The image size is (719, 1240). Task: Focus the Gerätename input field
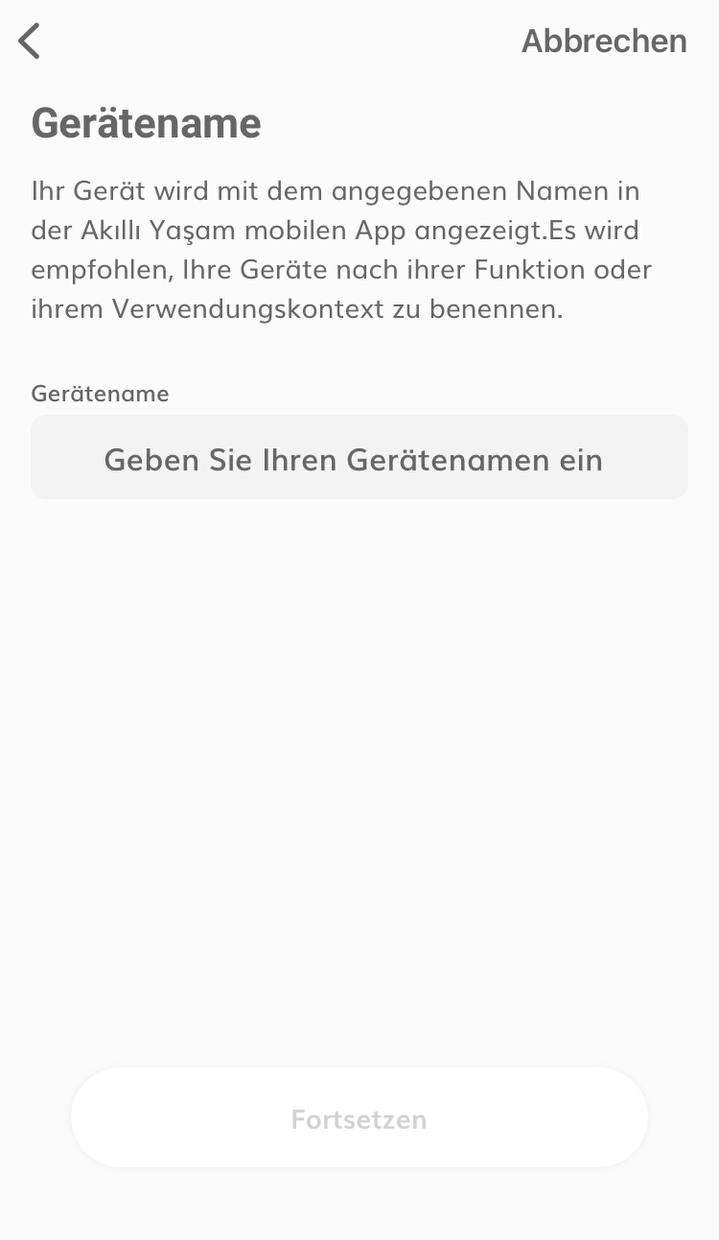coord(359,458)
